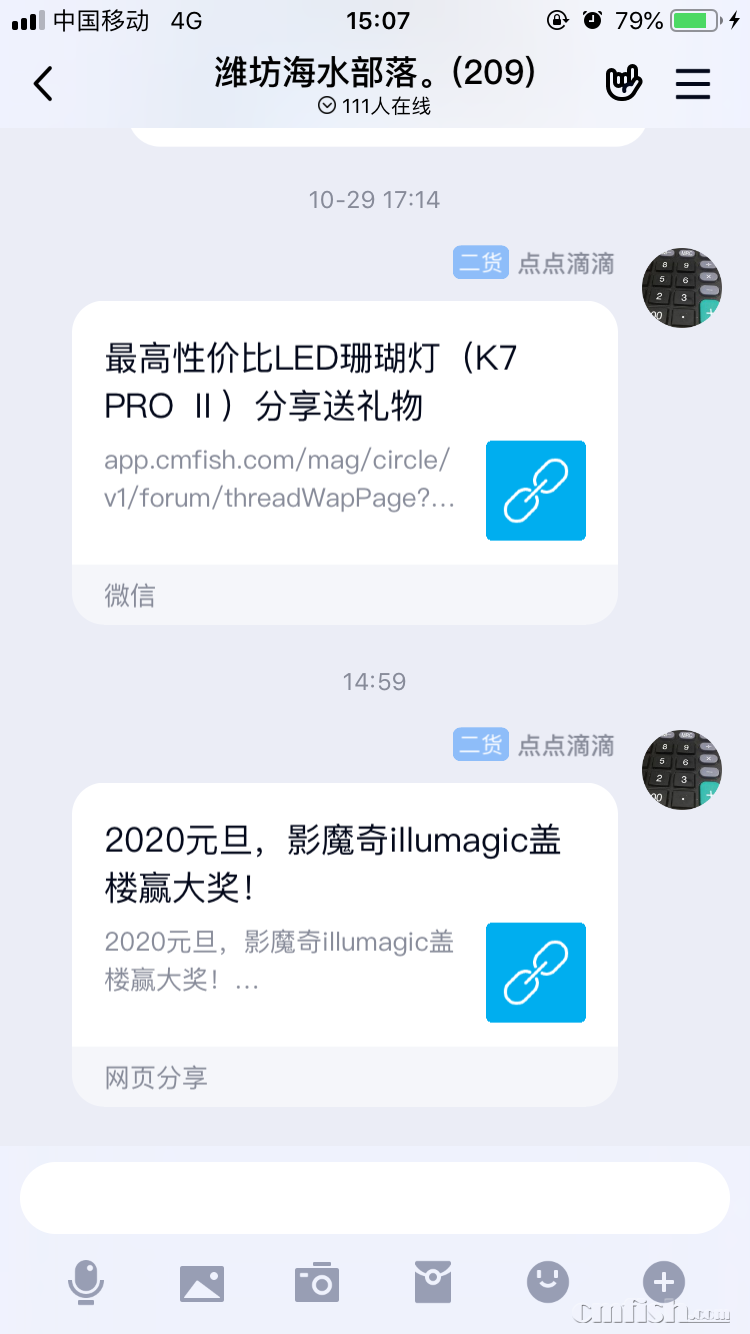750x1334 pixels.
Task: Open the red packet icon
Action: pyautogui.click(x=433, y=1282)
